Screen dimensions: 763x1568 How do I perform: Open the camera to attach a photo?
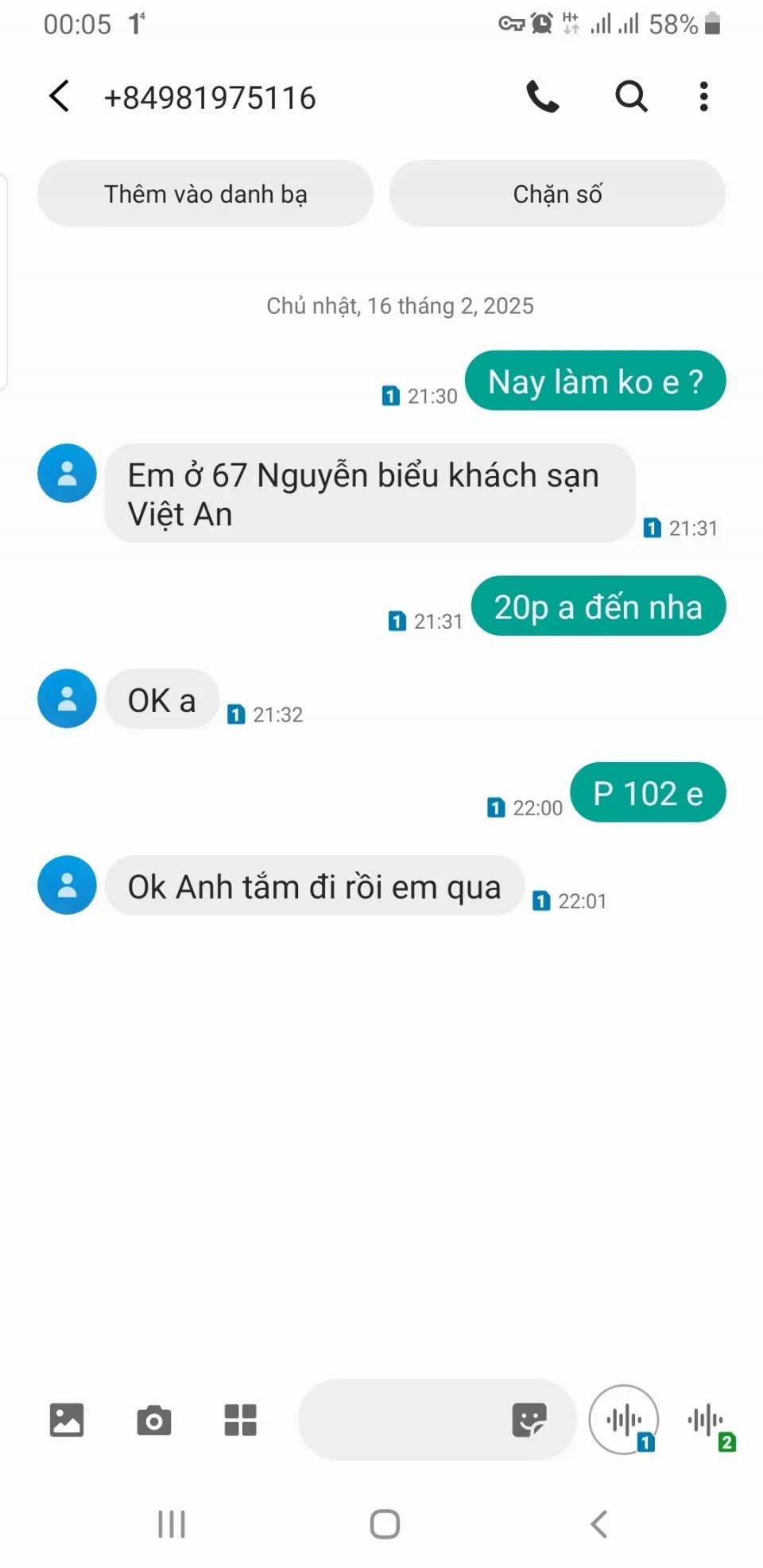click(x=153, y=1420)
